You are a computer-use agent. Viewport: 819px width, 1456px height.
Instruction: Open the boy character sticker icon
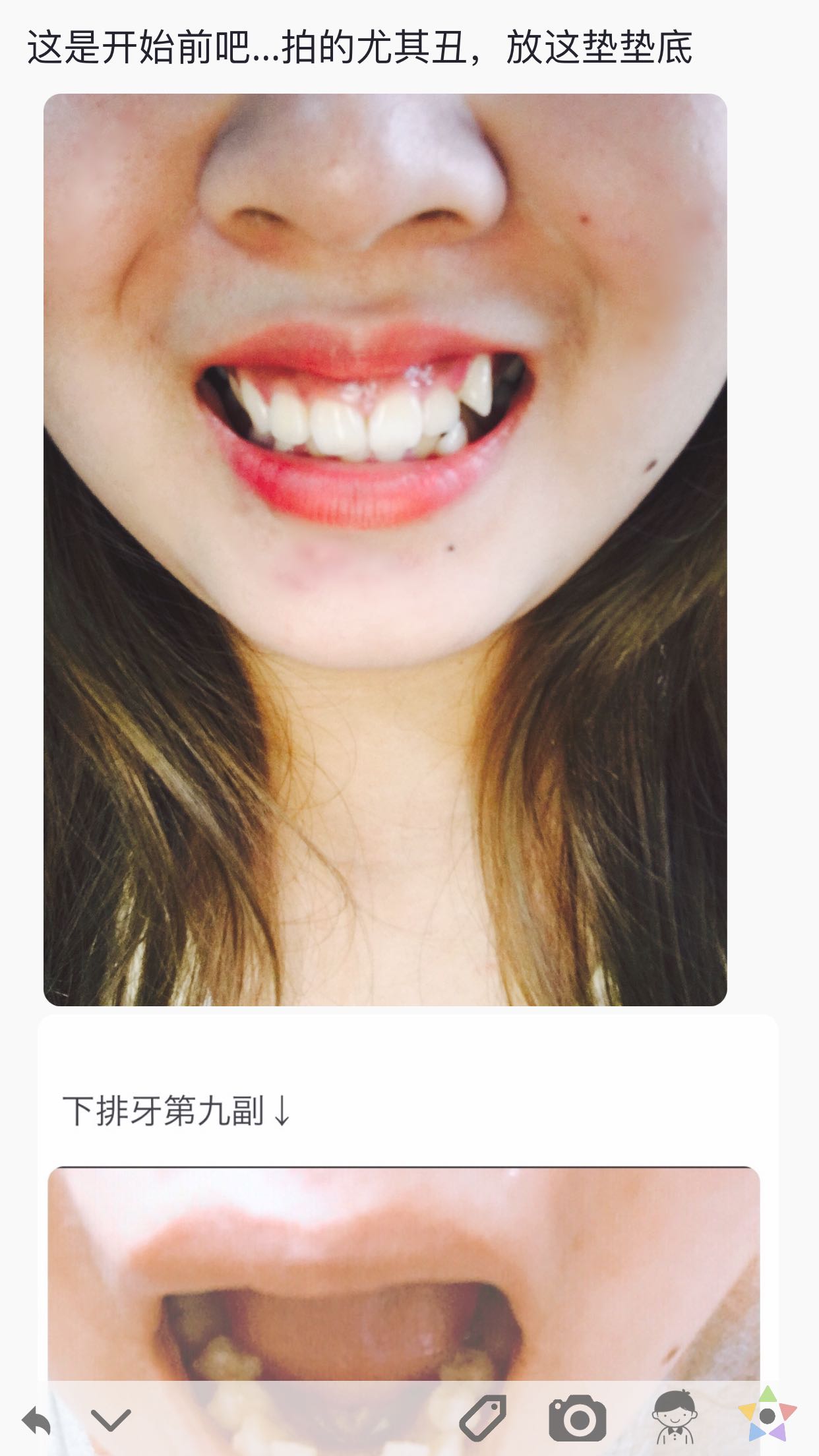673,1416
